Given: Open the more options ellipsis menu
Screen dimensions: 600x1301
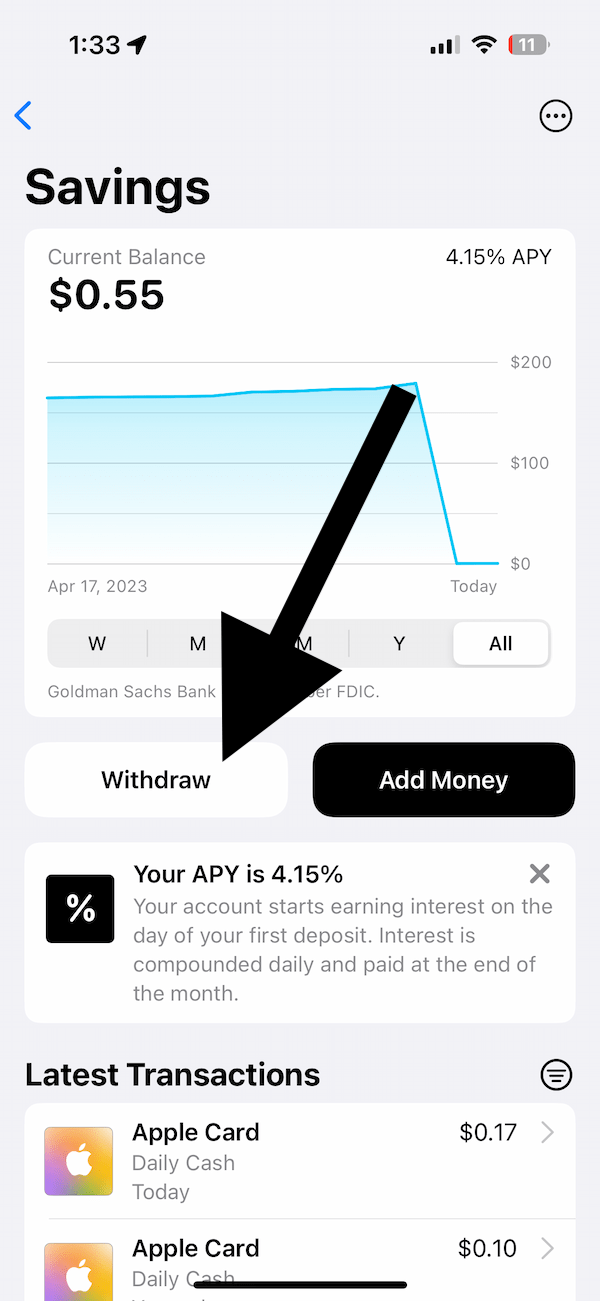Looking at the screenshot, I should pos(556,116).
